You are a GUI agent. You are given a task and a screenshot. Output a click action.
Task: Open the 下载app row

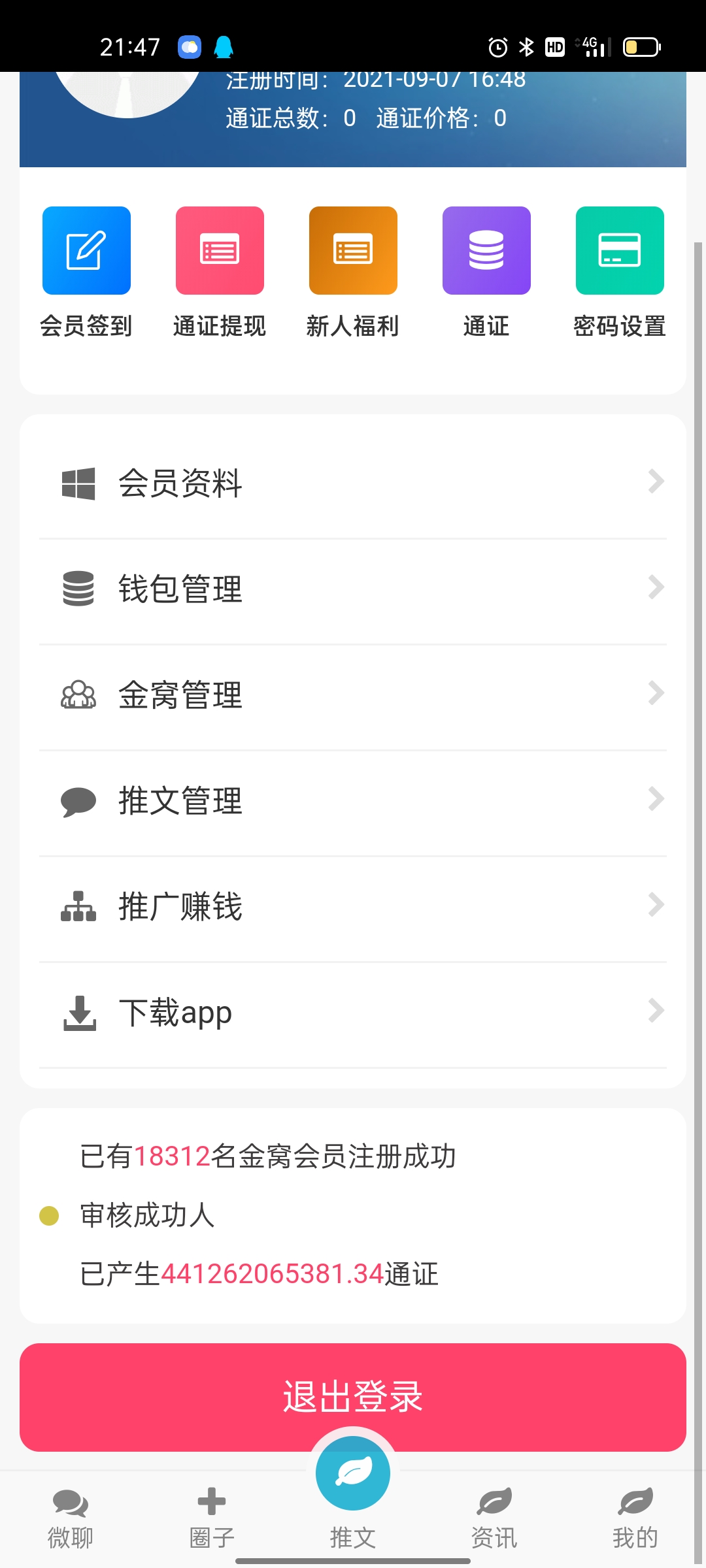click(353, 1013)
